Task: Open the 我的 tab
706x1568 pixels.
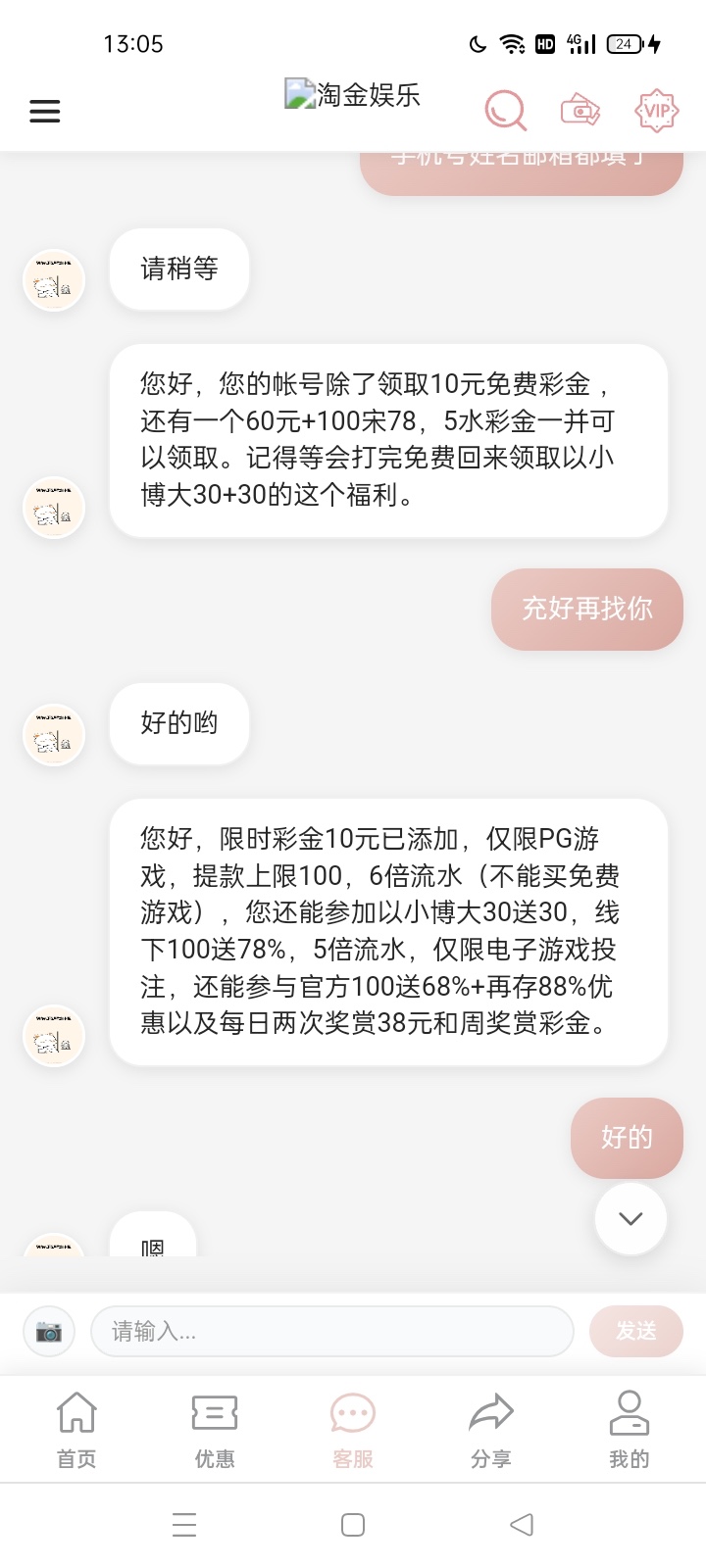Action: click(629, 1429)
